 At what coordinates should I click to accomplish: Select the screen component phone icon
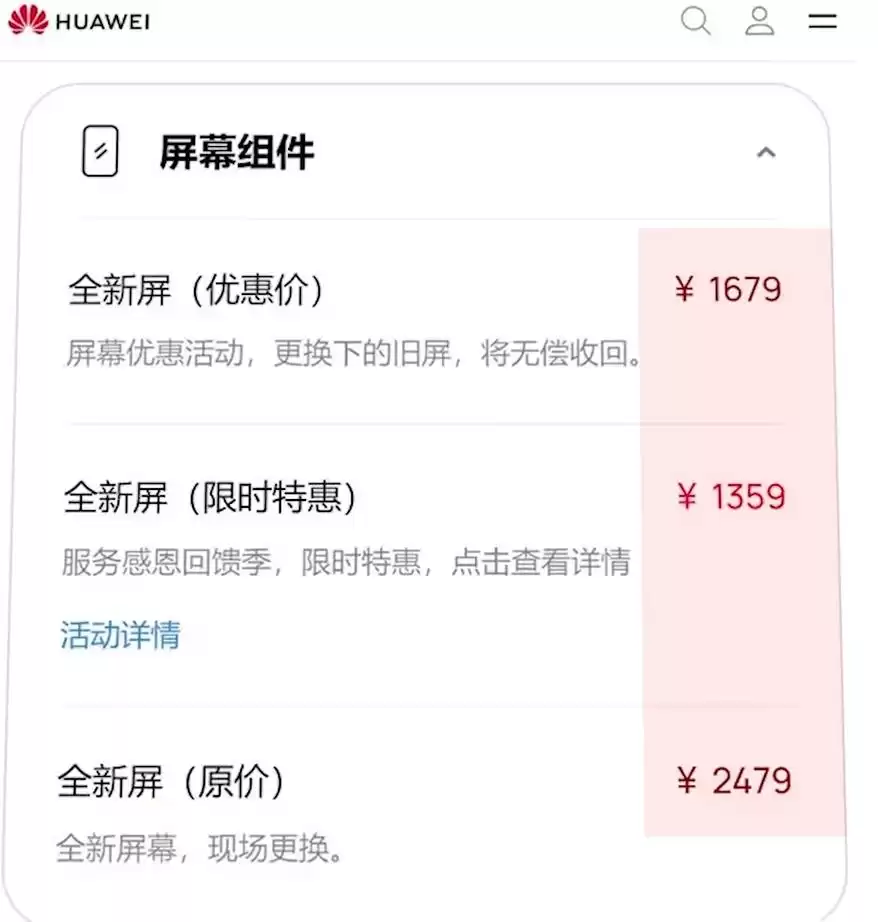click(99, 152)
